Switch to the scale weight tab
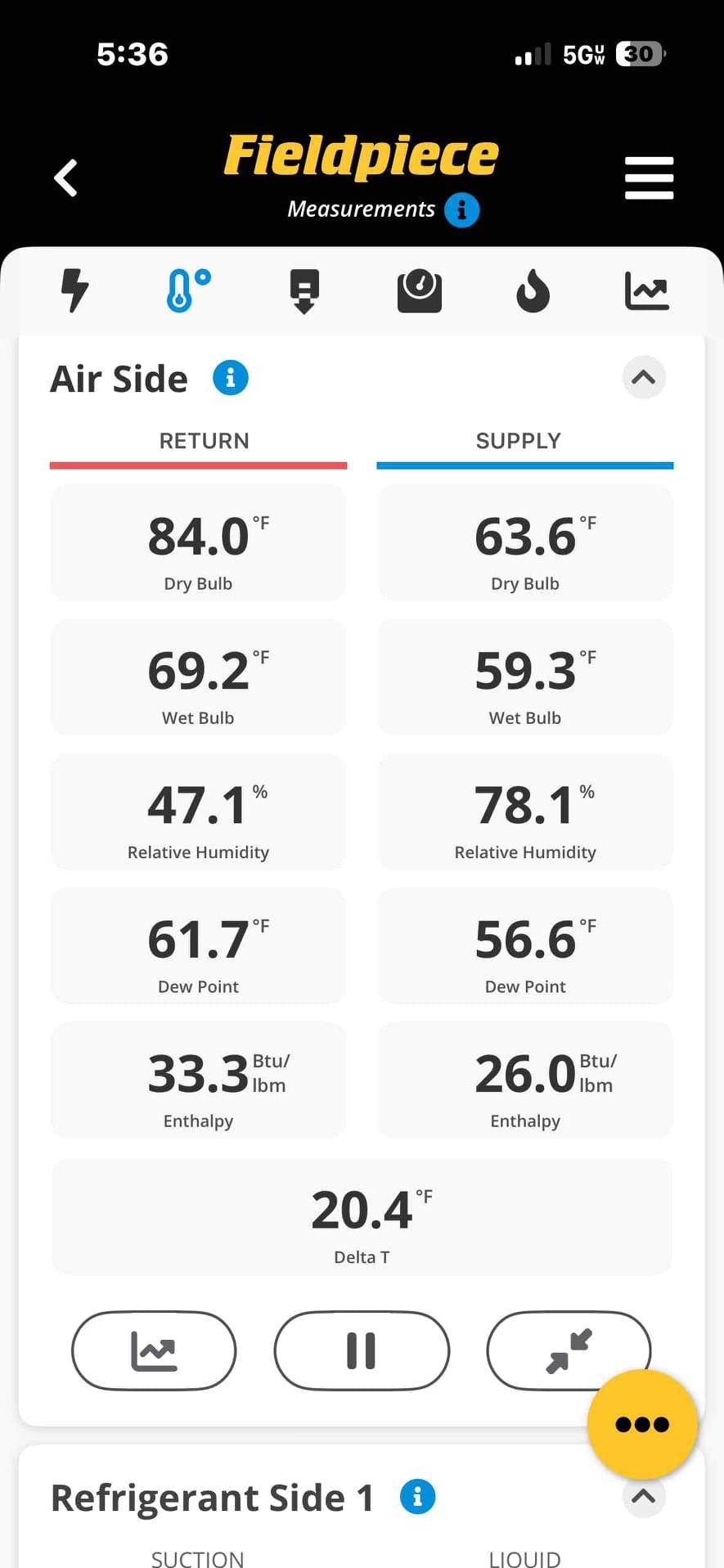The image size is (724, 1568). [x=420, y=291]
